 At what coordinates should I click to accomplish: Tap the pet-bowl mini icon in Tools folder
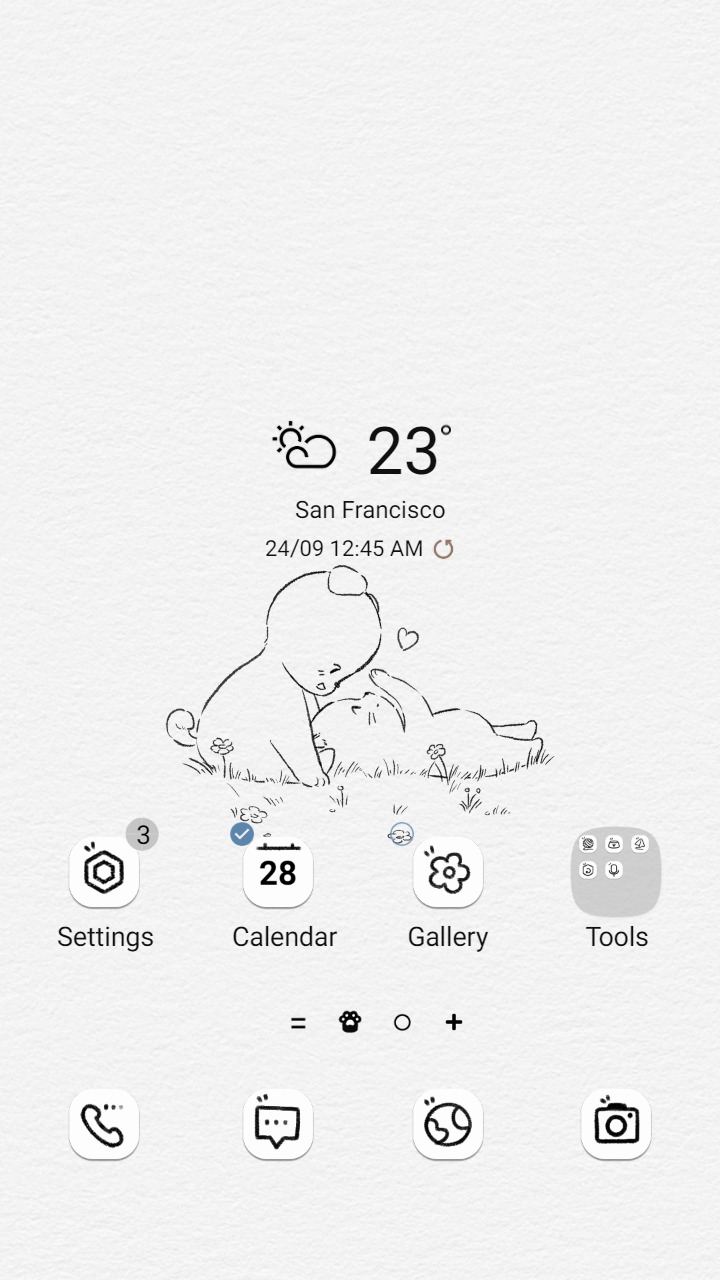[x=613, y=843]
